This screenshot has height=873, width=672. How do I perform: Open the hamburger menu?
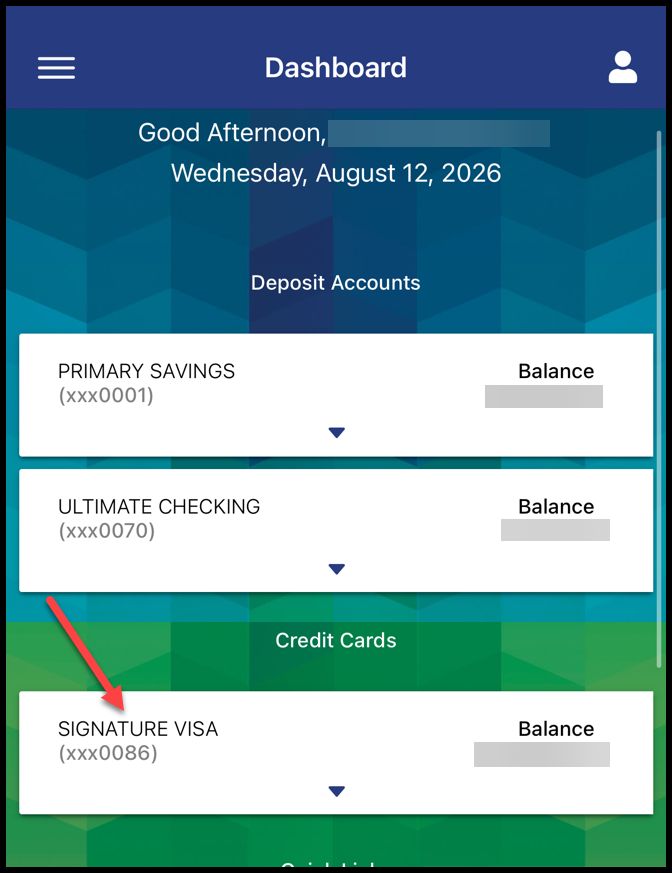[x=56, y=68]
